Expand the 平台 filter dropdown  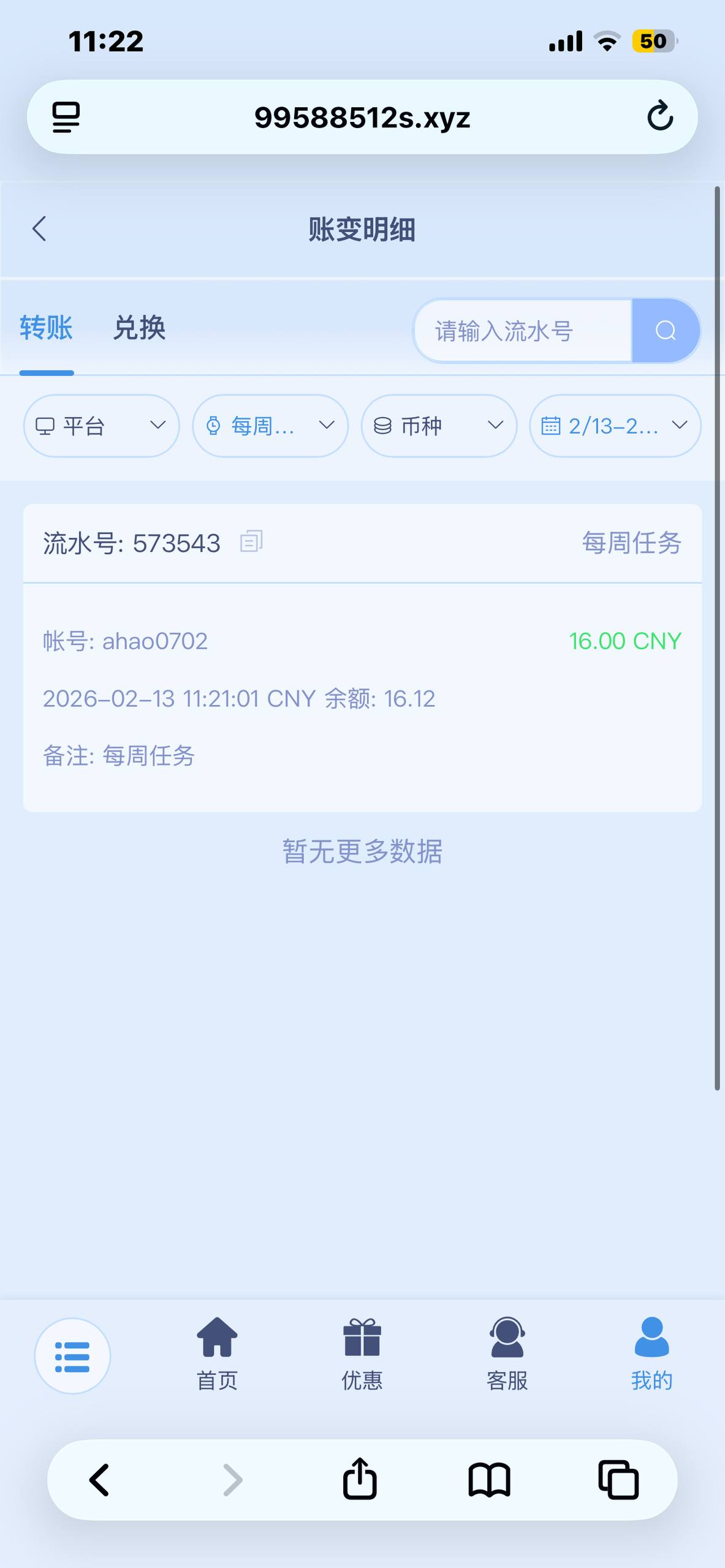(x=101, y=426)
